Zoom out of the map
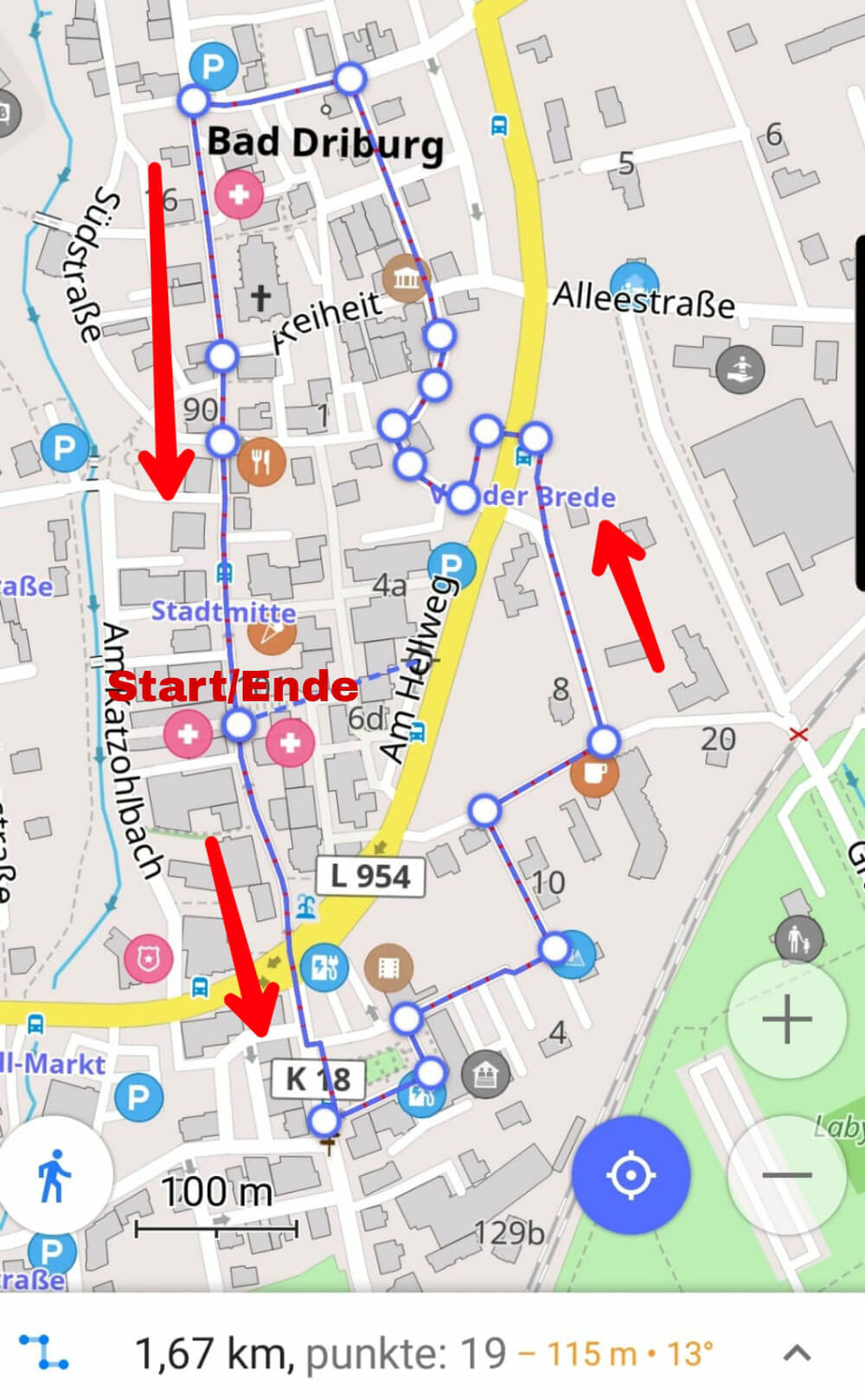 tap(786, 1175)
